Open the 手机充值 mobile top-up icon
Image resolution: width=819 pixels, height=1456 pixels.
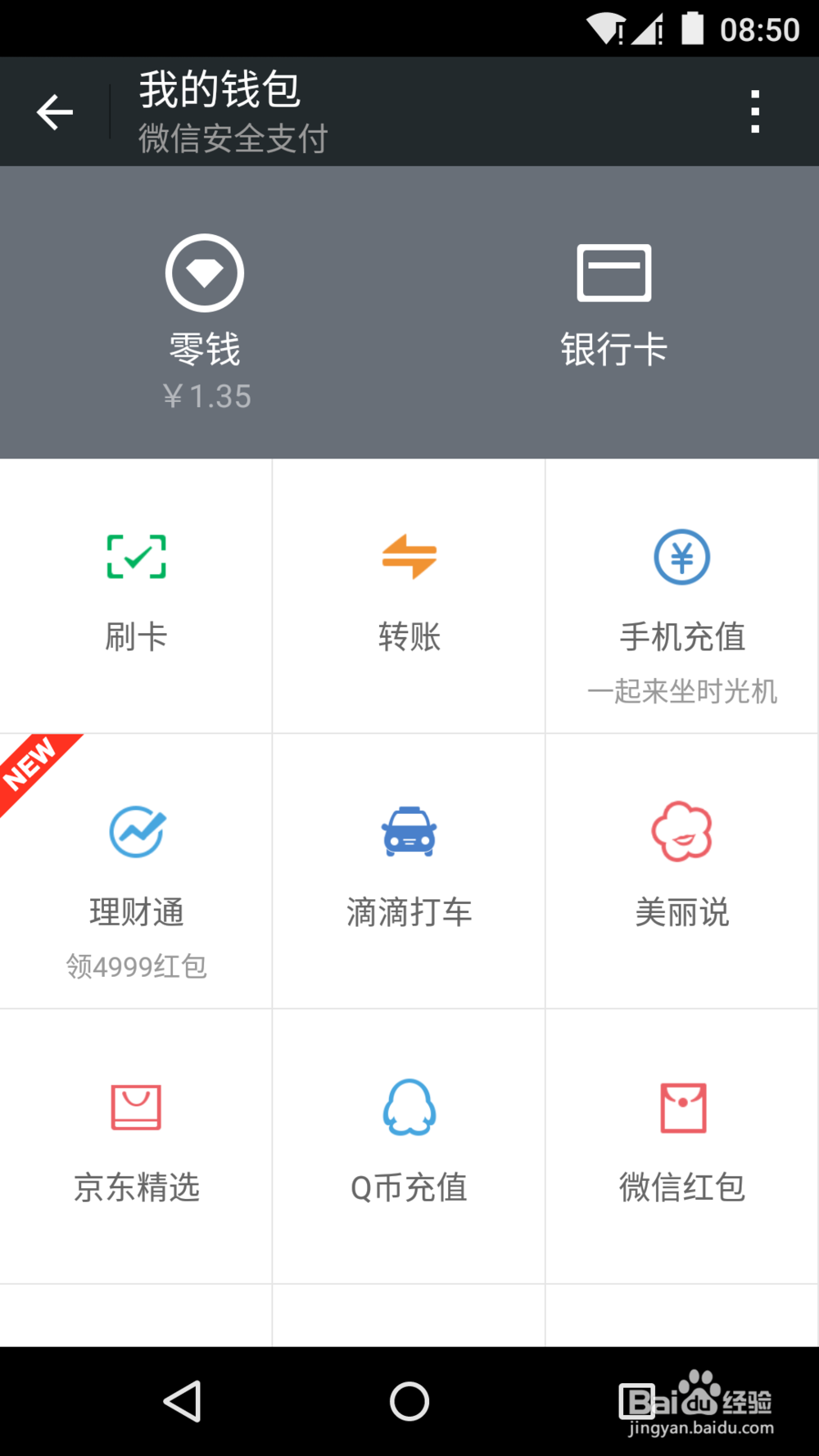(681, 555)
